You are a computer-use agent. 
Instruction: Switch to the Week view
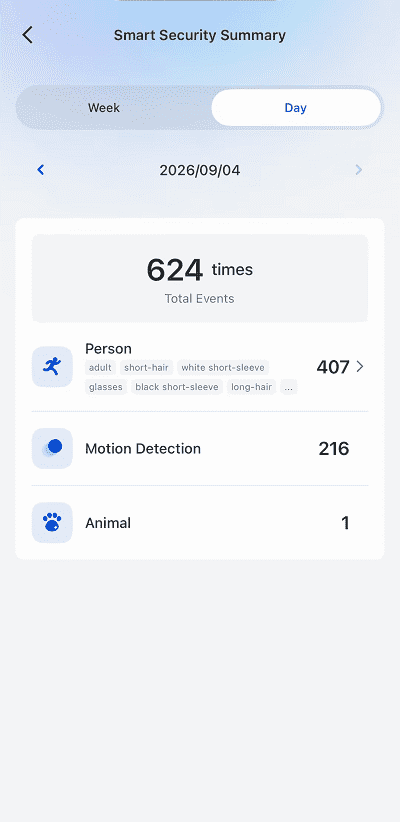pos(104,108)
